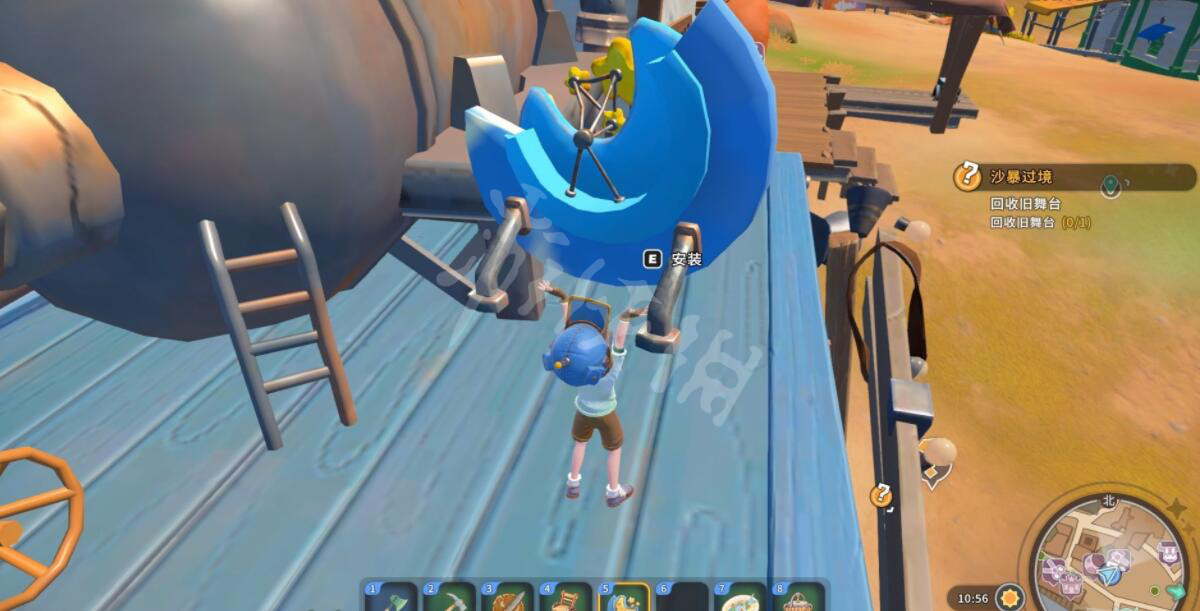Select hotbar slot 1 axe

click(x=391, y=598)
